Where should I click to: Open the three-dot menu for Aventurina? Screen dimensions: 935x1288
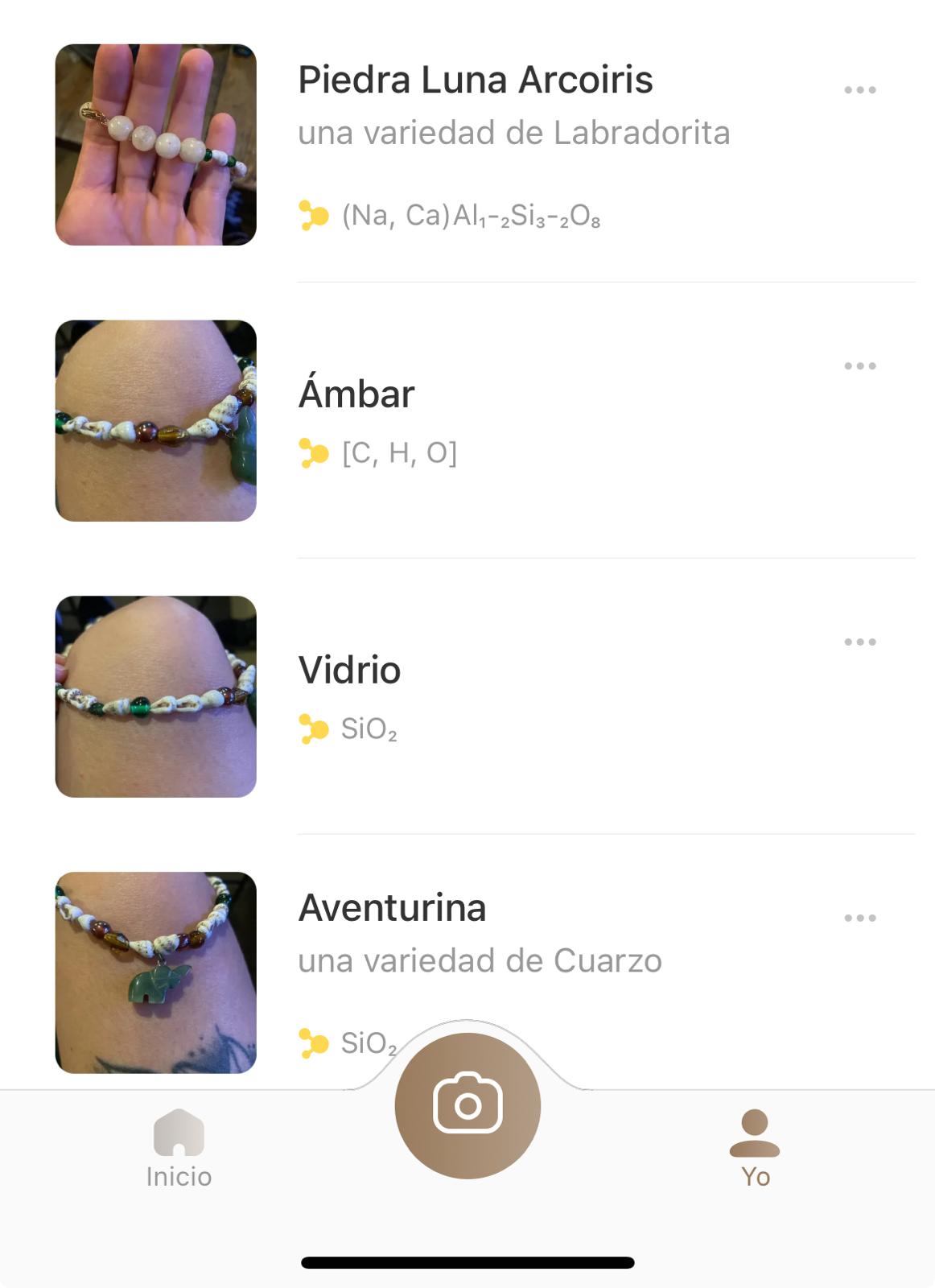tap(859, 916)
